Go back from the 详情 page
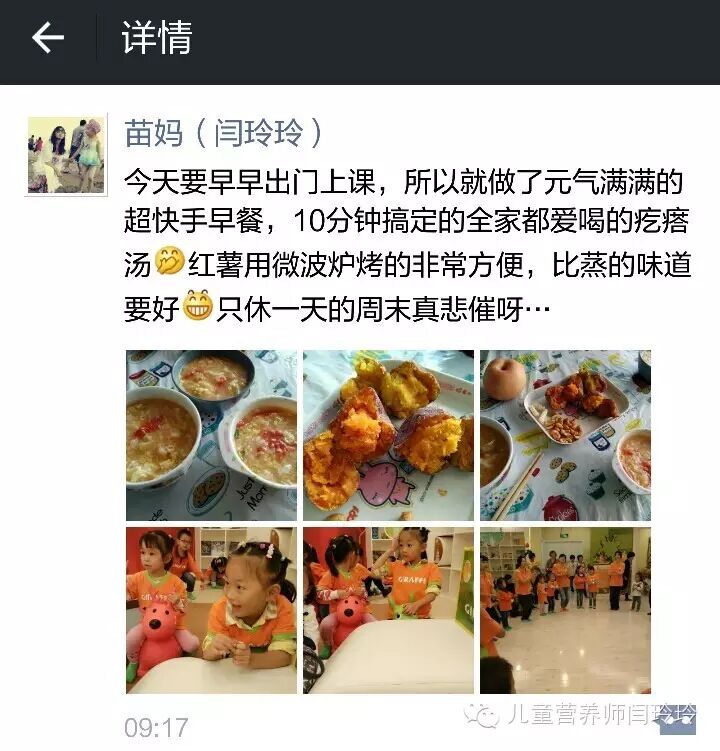The height and width of the screenshot is (751, 720). point(47,40)
